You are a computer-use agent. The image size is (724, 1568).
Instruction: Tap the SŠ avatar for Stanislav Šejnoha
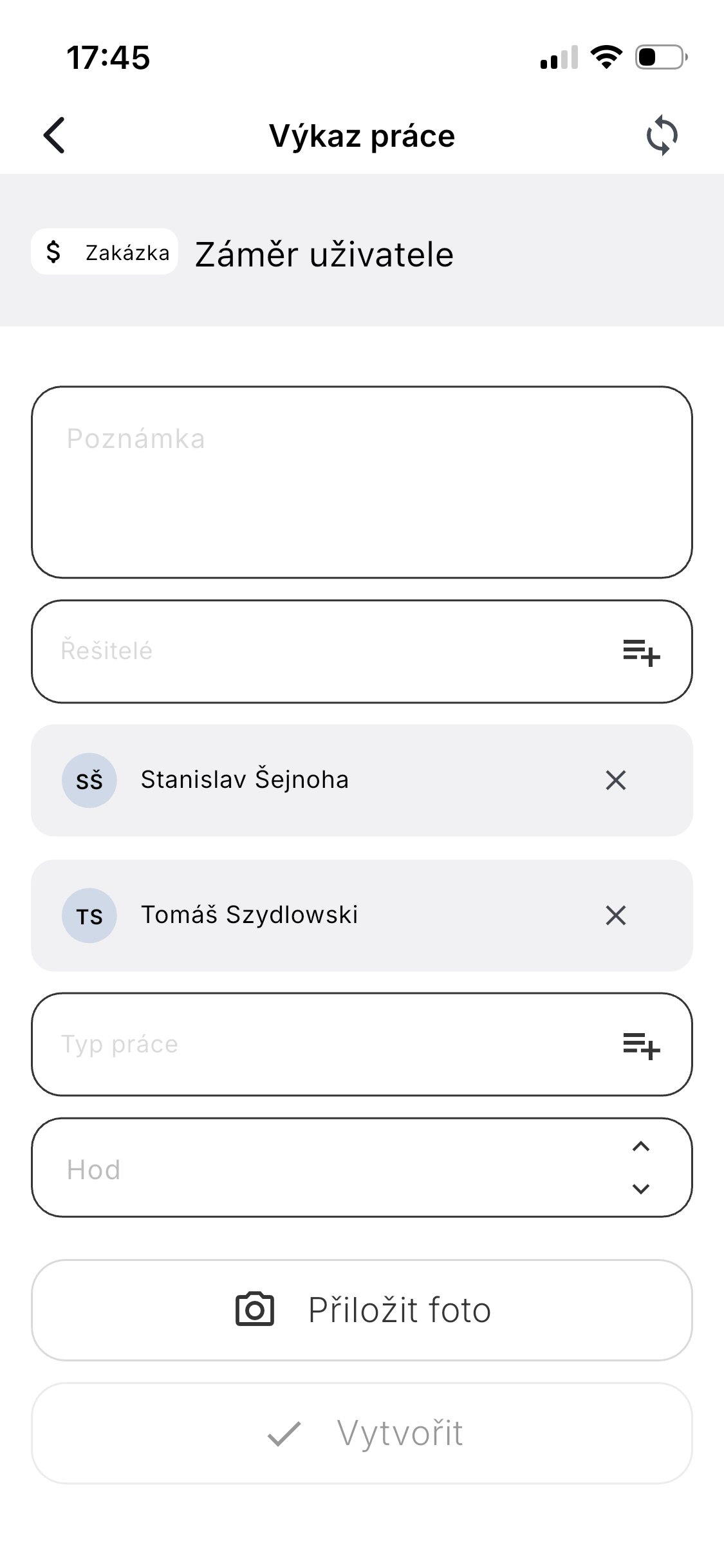89,780
